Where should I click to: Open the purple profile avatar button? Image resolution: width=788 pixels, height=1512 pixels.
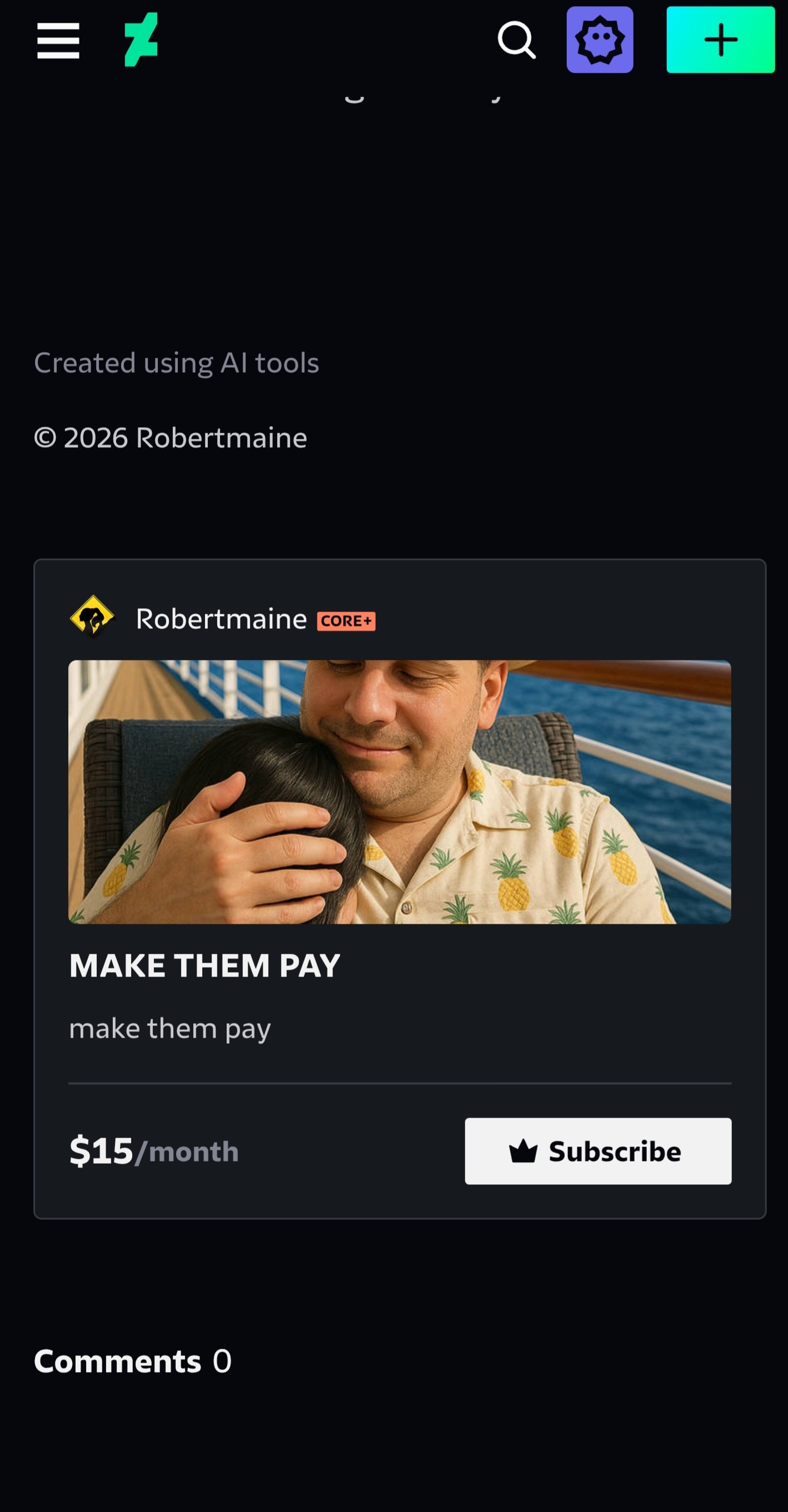(600, 40)
